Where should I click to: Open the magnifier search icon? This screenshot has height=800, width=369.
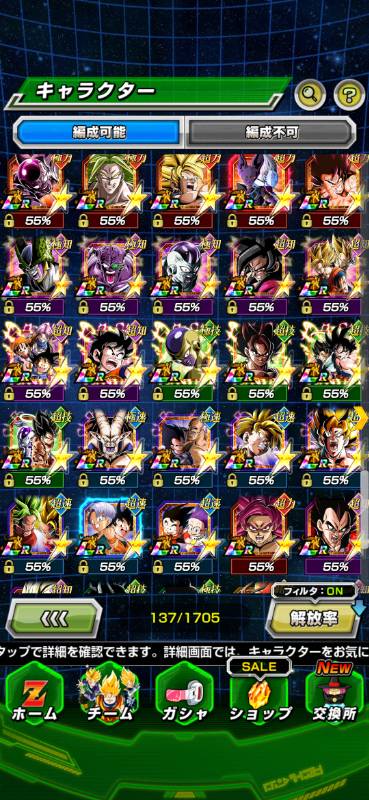[310, 93]
